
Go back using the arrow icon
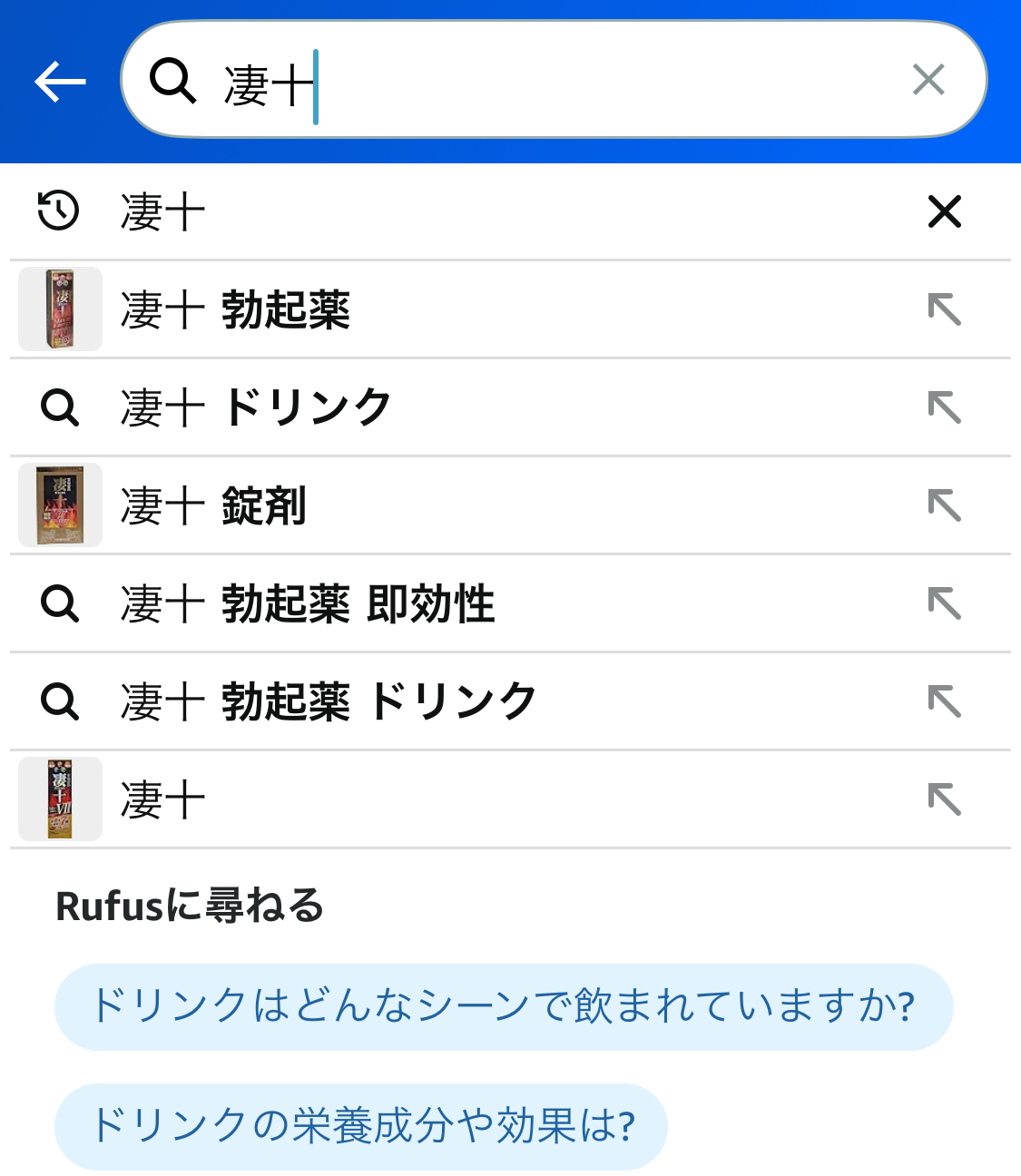[x=60, y=82]
